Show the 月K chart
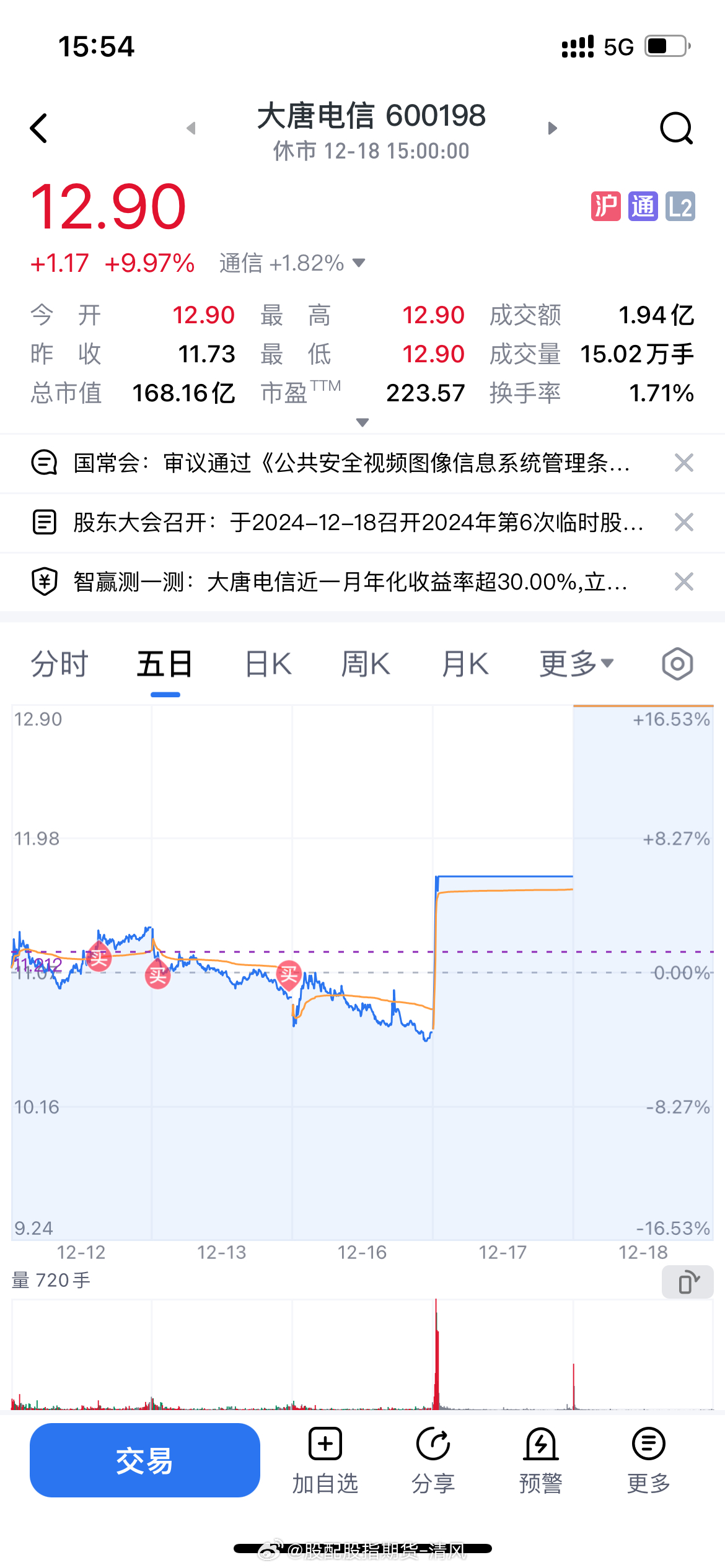The height and width of the screenshot is (1568, 725). pyautogui.click(x=465, y=664)
